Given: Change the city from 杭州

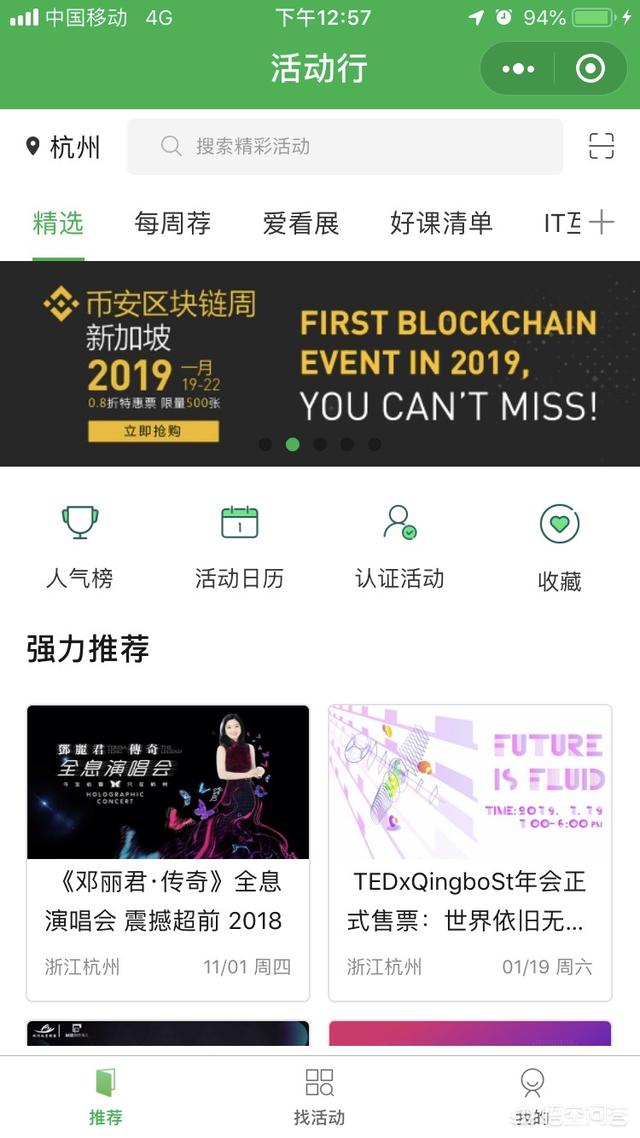Looking at the screenshot, I should tap(64, 147).
